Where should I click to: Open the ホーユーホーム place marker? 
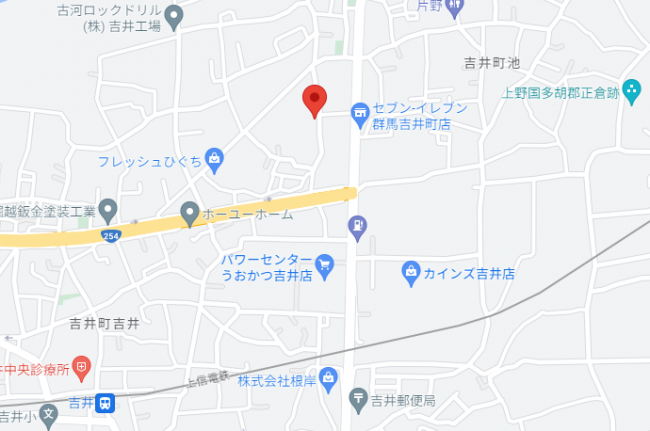(x=189, y=213)
